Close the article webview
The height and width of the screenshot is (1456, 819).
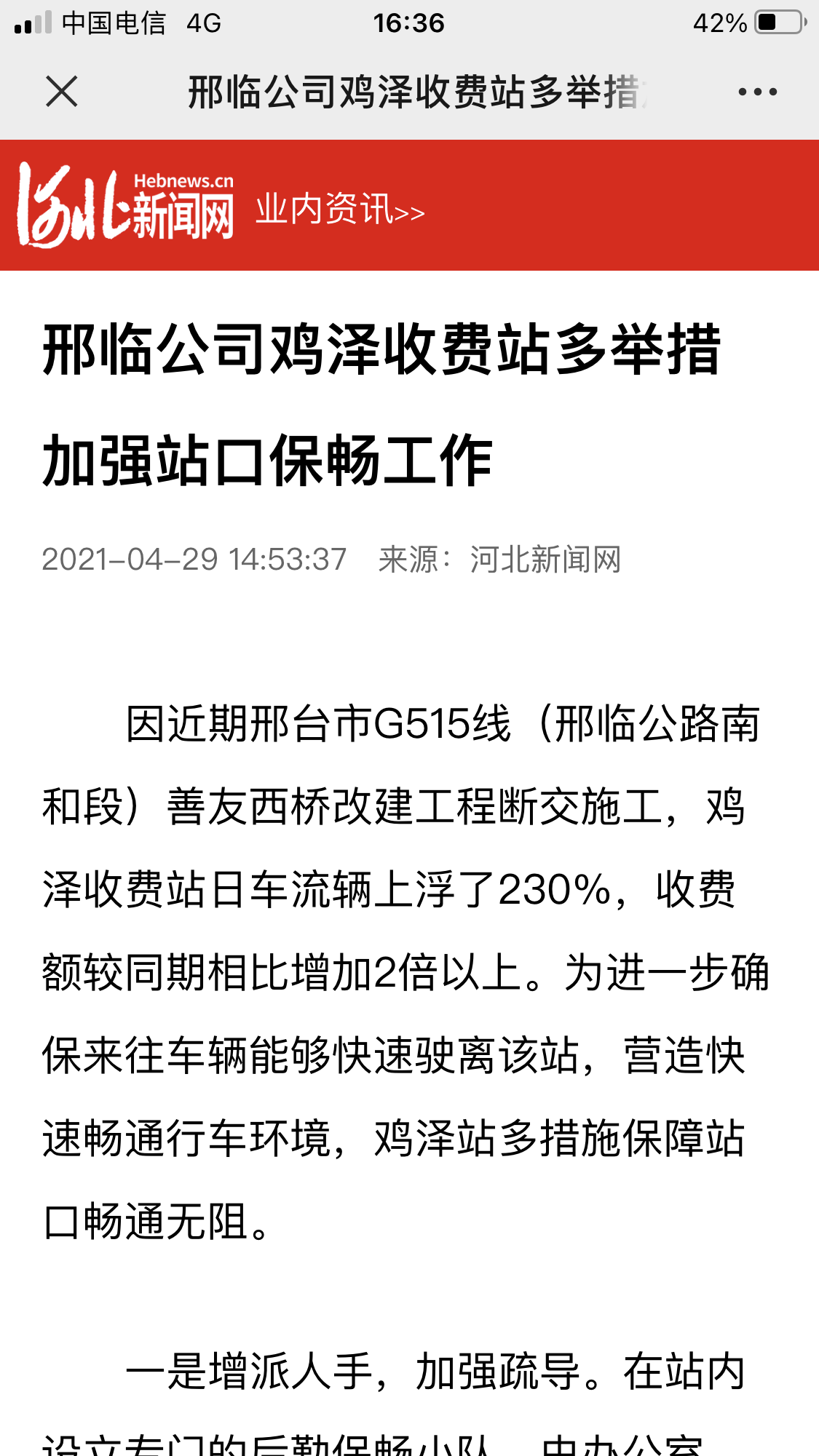click(62, 92)
